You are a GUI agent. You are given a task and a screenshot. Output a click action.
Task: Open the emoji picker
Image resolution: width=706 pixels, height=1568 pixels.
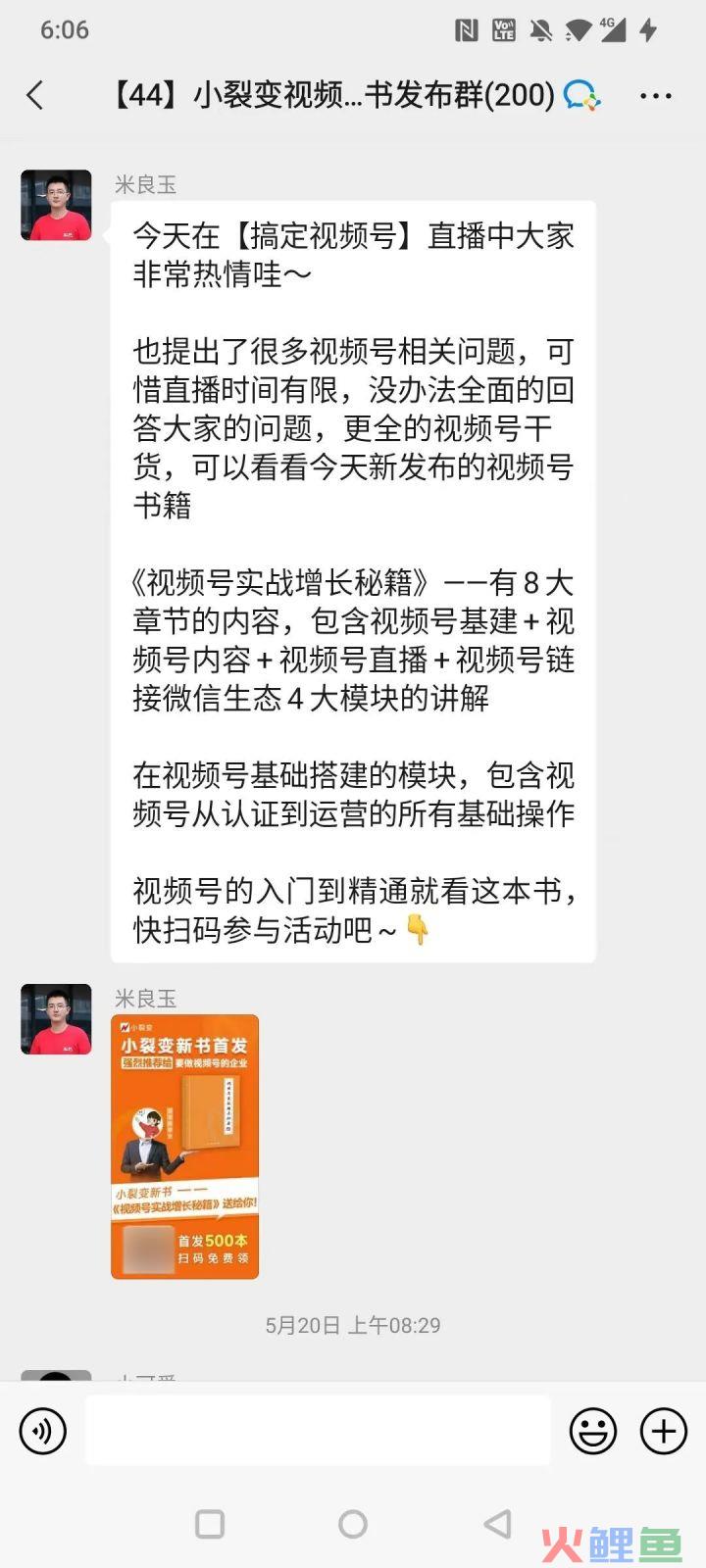[x=593, y=1431]
